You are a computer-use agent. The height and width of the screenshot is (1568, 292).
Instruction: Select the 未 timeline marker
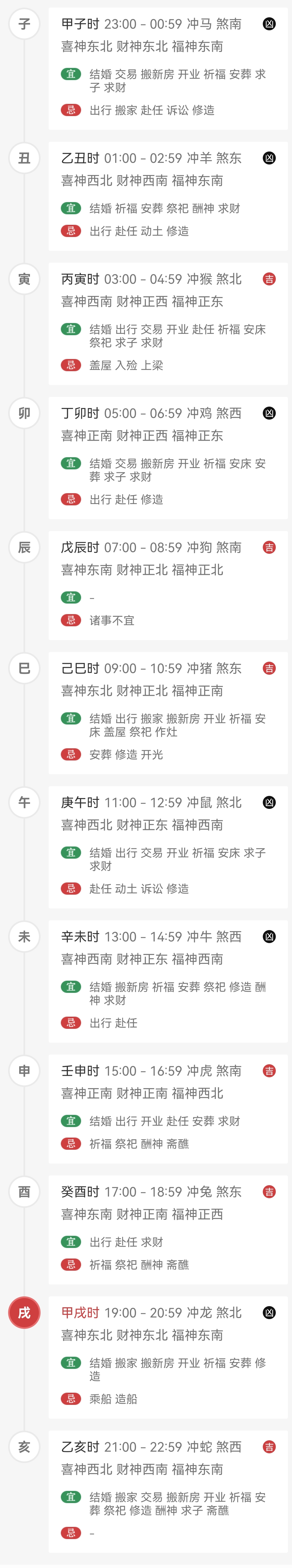click(x=24, y=936)
